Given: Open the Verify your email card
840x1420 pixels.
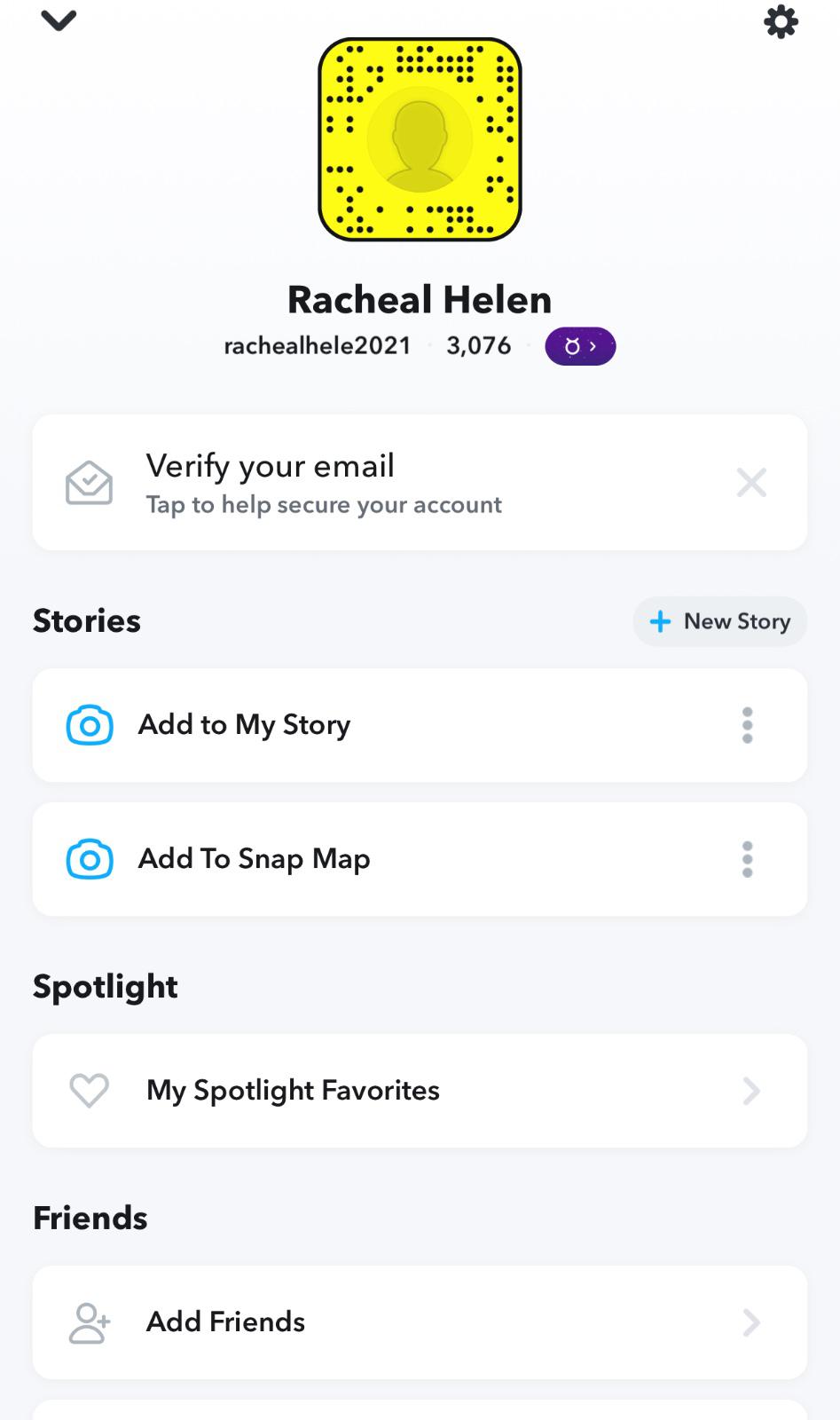Looking at the screenshot, I should [x=355, y=483].
